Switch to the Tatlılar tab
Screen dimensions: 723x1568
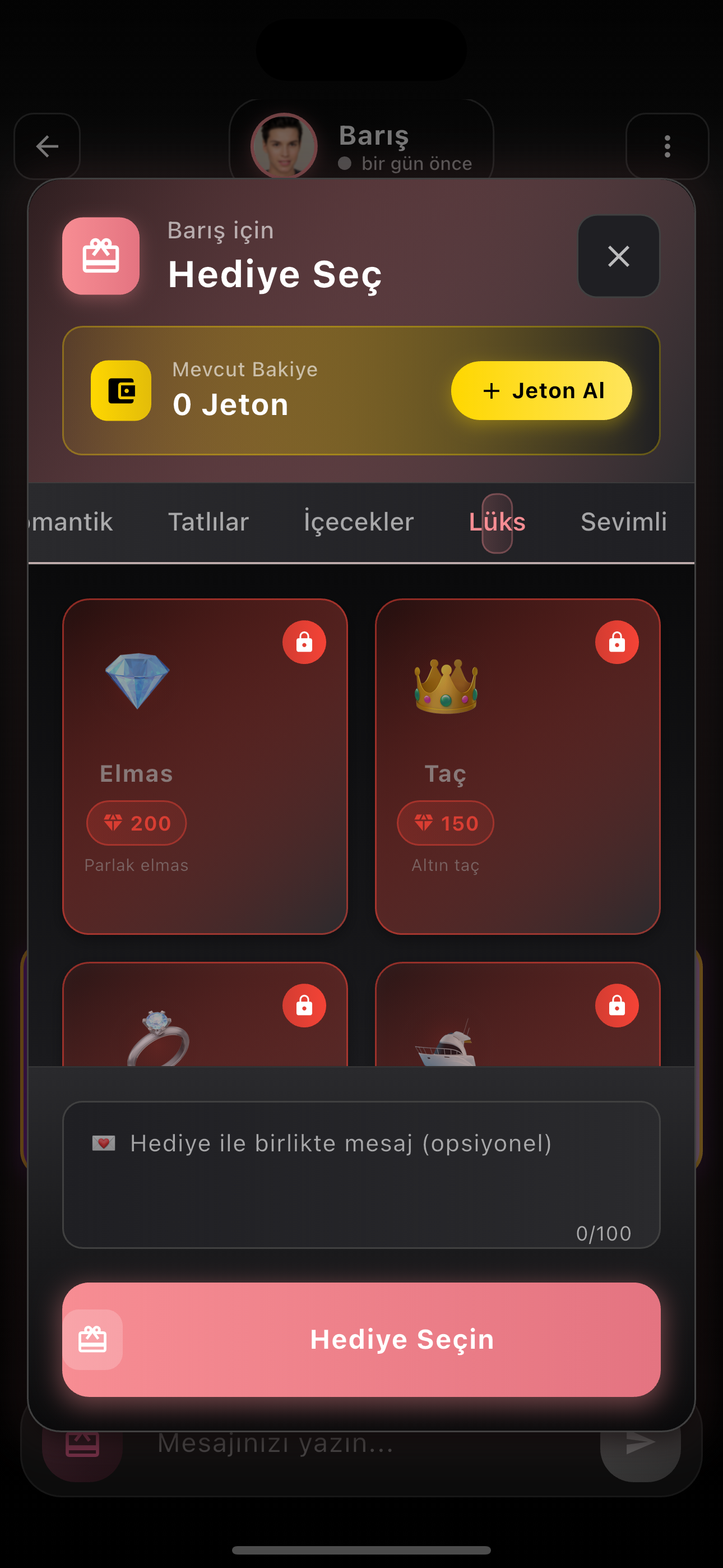coord(208,522)
